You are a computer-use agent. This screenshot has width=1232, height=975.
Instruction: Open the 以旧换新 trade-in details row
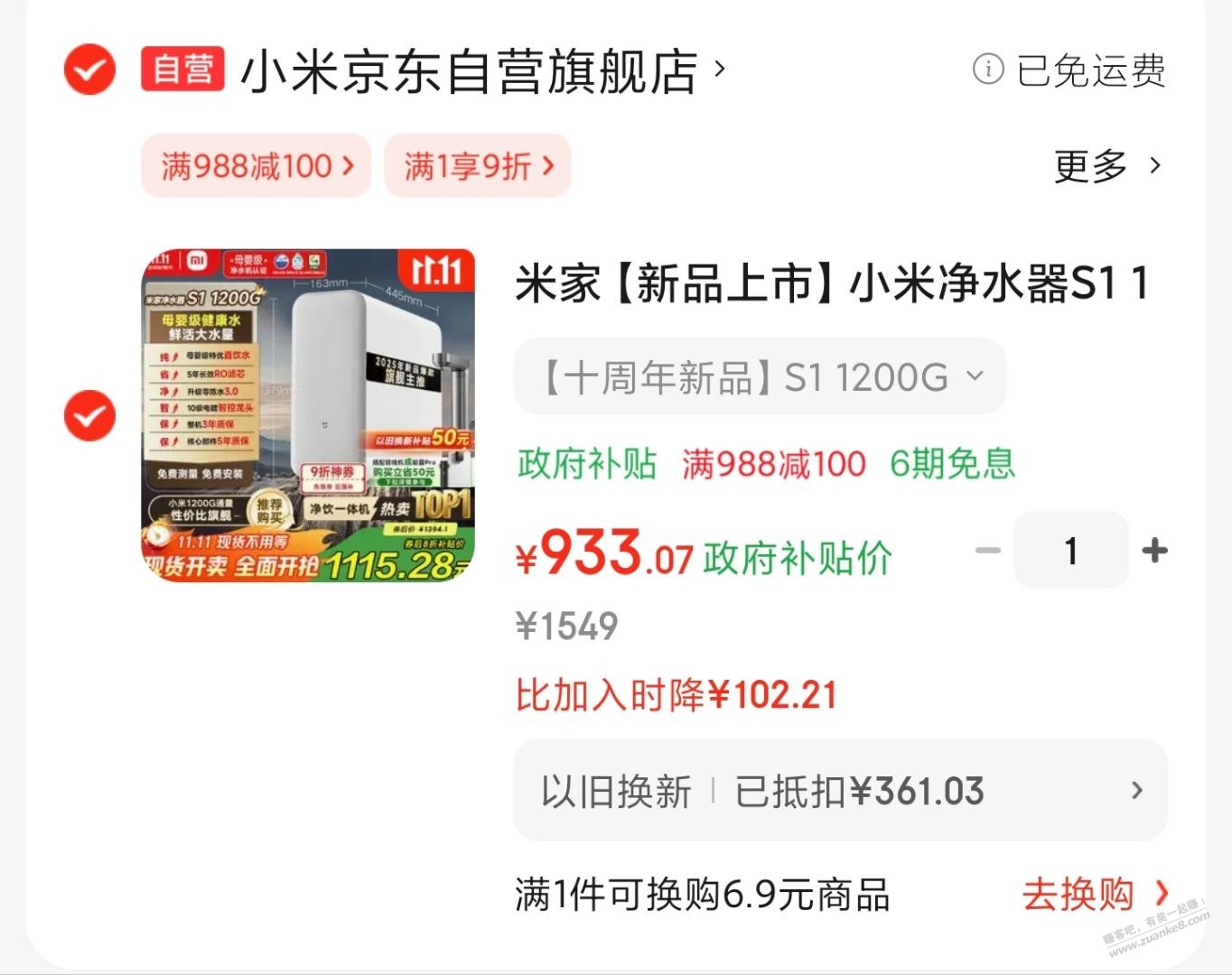tap(840, 791)
